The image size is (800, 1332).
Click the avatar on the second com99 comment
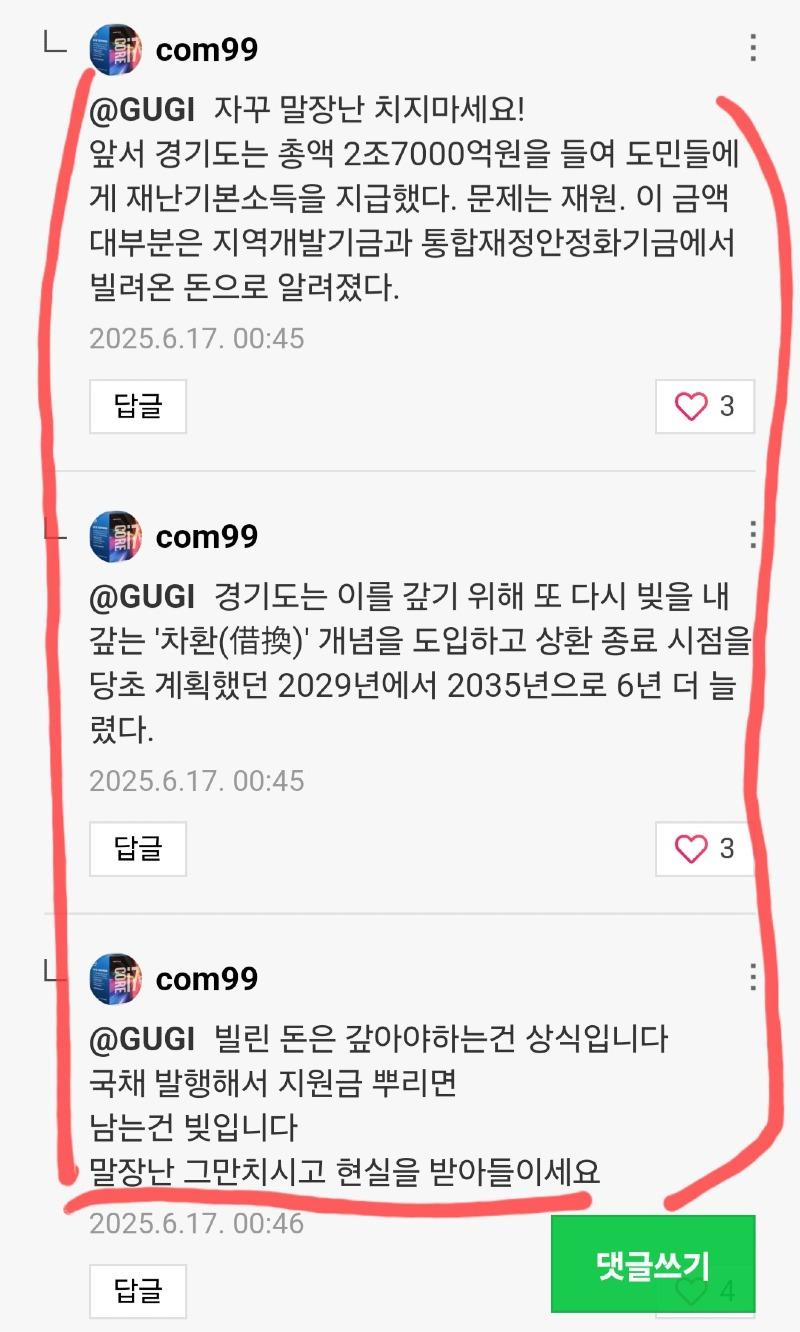(117, 536)
